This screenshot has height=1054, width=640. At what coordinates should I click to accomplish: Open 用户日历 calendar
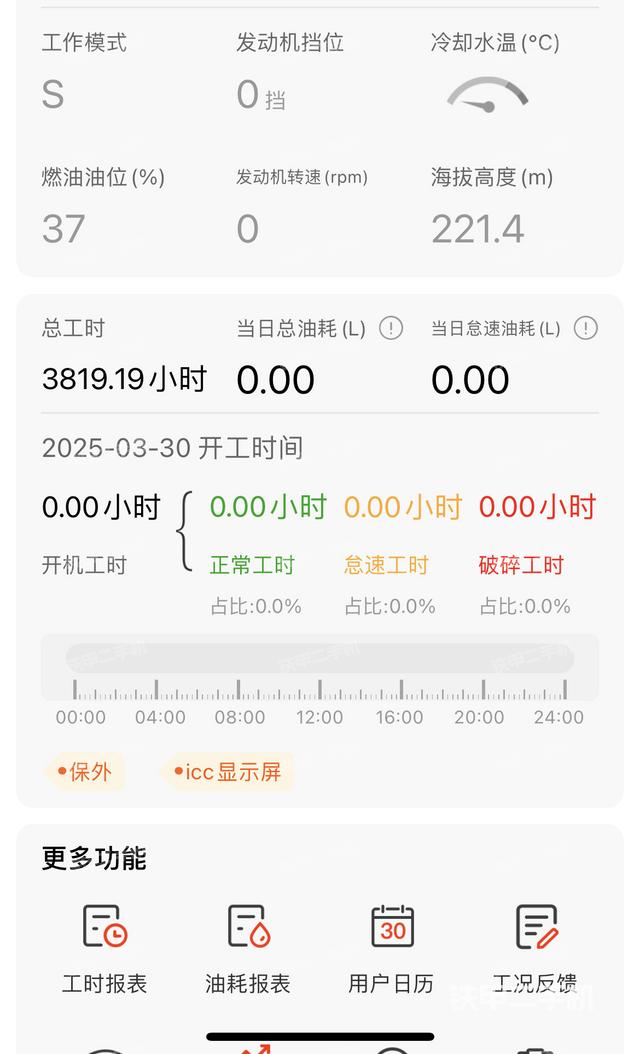point(392,946)
